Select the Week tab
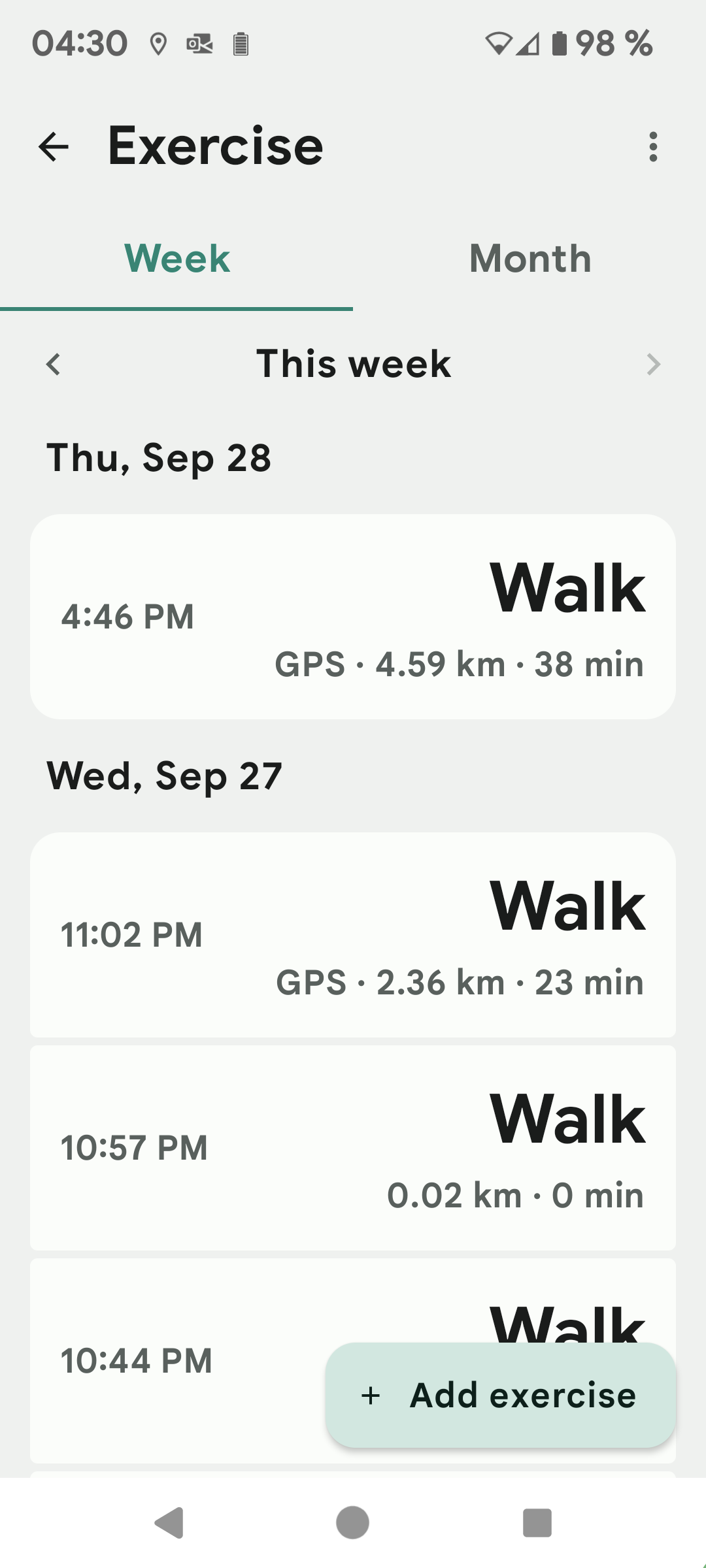The image size is (706, 1568). pyautogui.click(x=176, y=259)
